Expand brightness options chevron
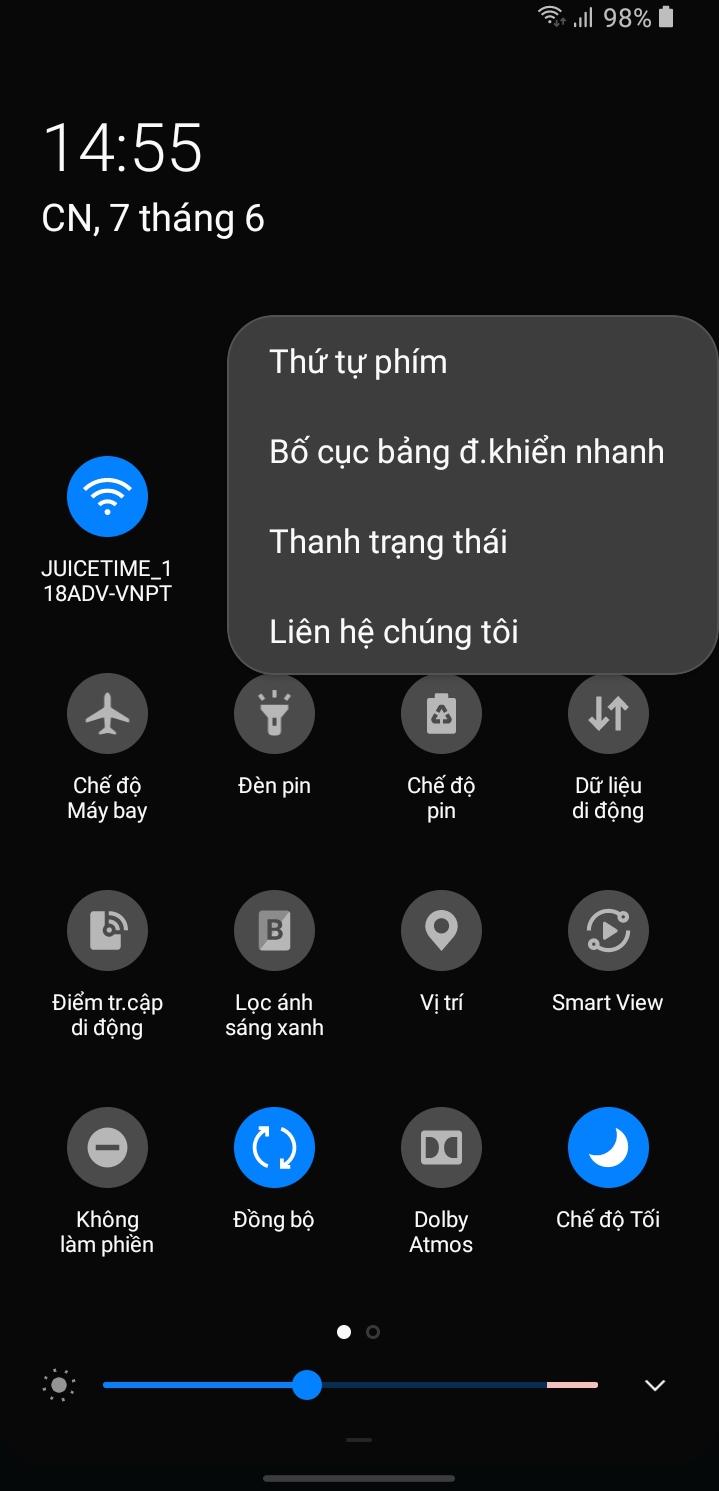Screen dimensions: 719x1491 pyautogui.click(x=655, y=1385)
